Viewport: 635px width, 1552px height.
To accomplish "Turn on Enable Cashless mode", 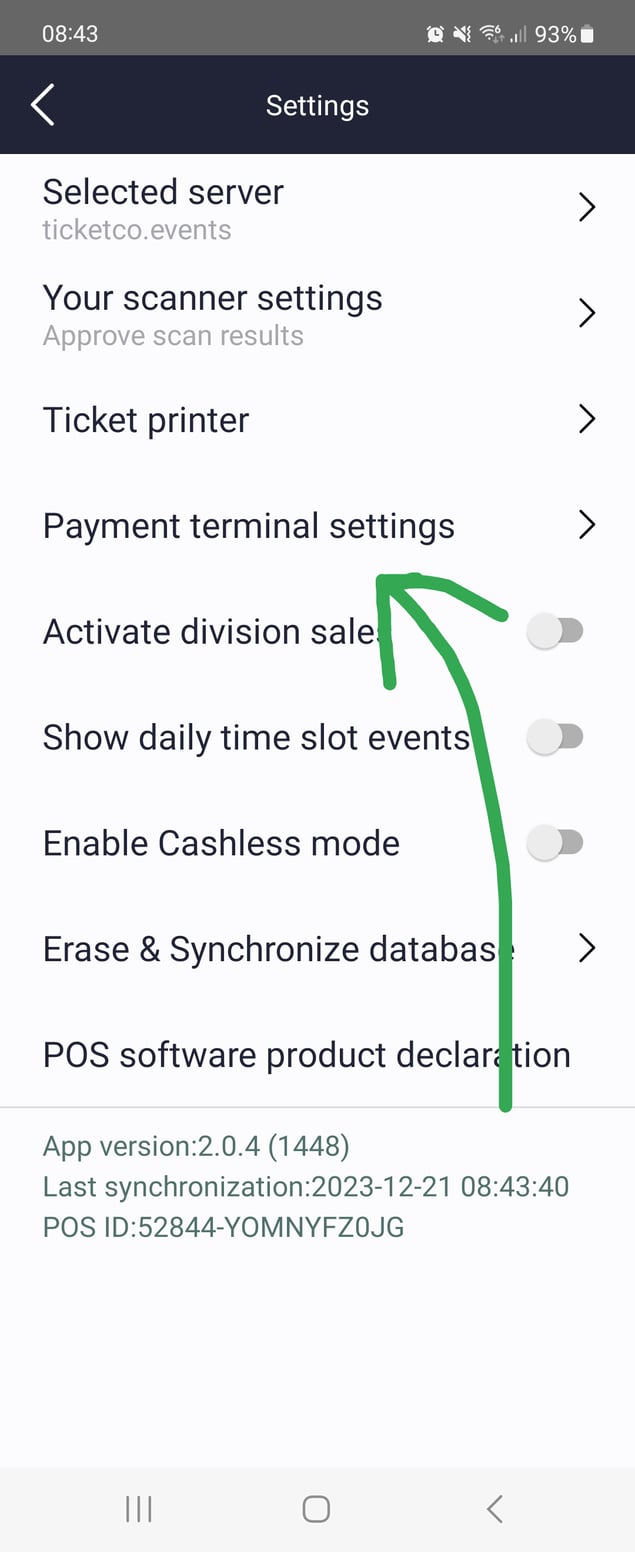I will click(x=555, y=844).
